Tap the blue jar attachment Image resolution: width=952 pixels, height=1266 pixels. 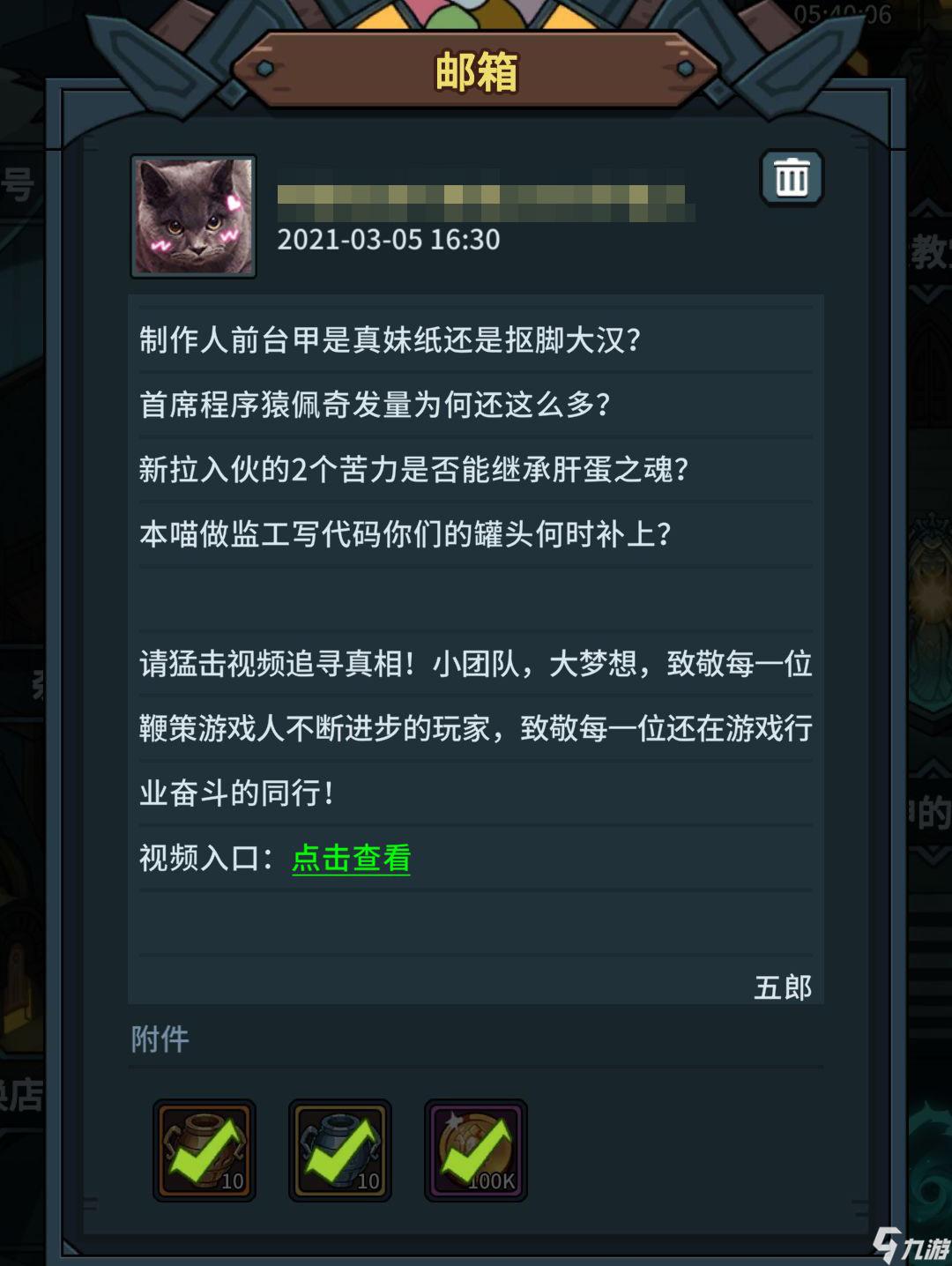click(340, 1150)
